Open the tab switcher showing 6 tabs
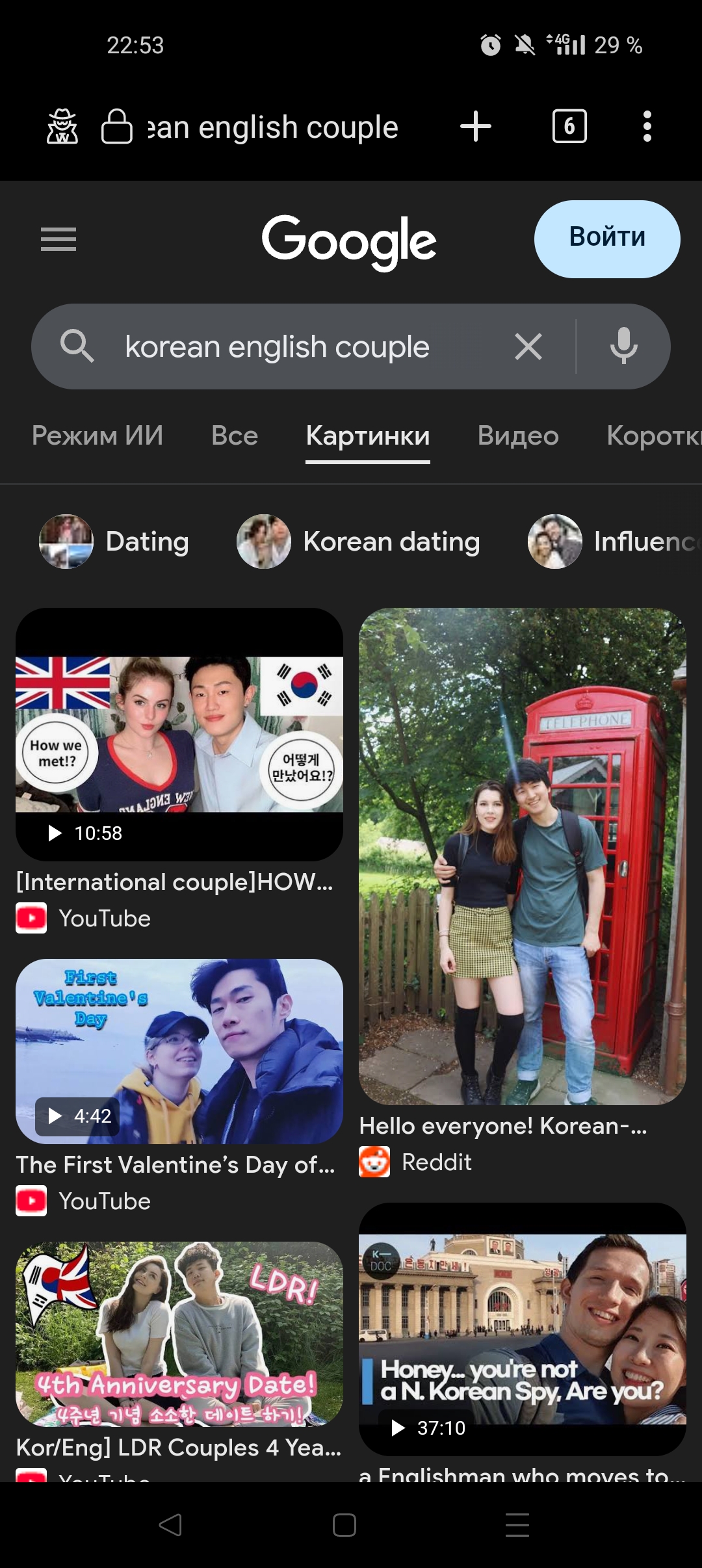702x1568 pixels. point(569,126)
